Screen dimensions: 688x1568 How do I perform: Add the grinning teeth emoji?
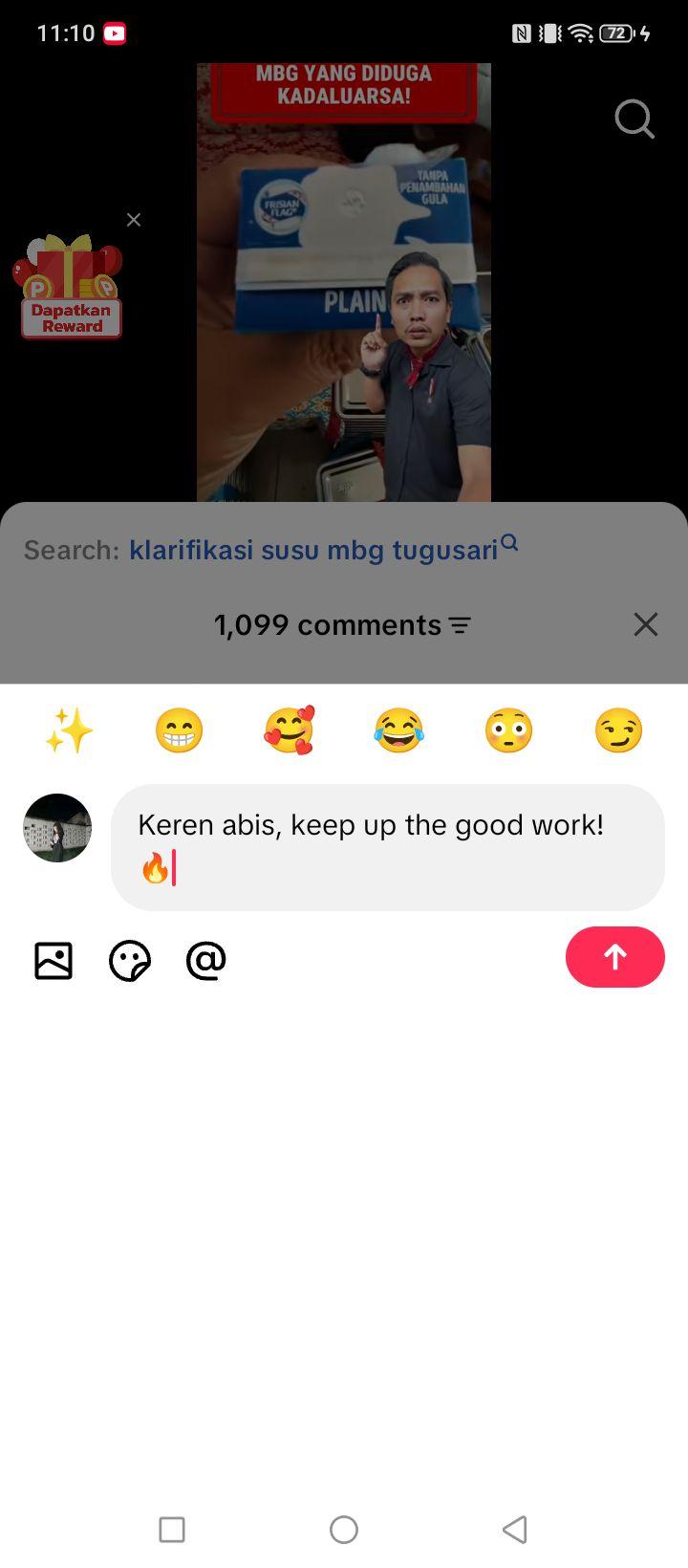pyautogui.click(x=180, y=731)
